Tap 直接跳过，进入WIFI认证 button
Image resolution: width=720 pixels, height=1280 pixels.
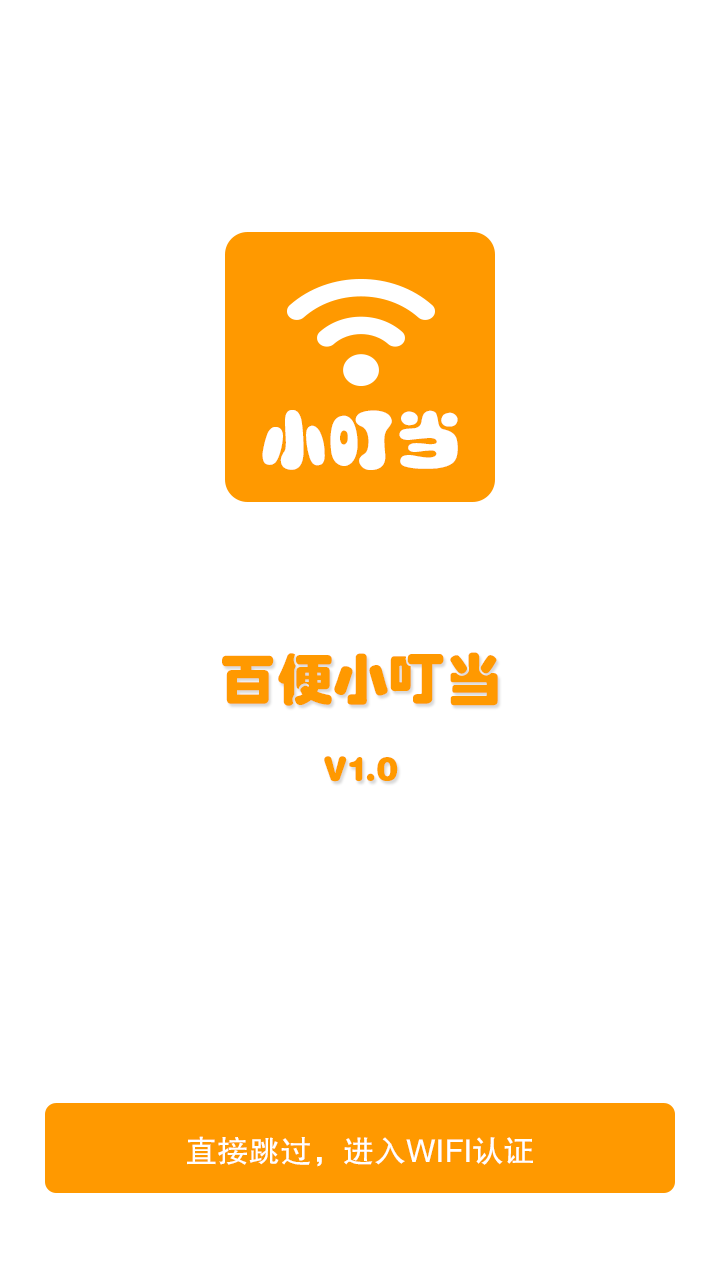(360, 1148)
